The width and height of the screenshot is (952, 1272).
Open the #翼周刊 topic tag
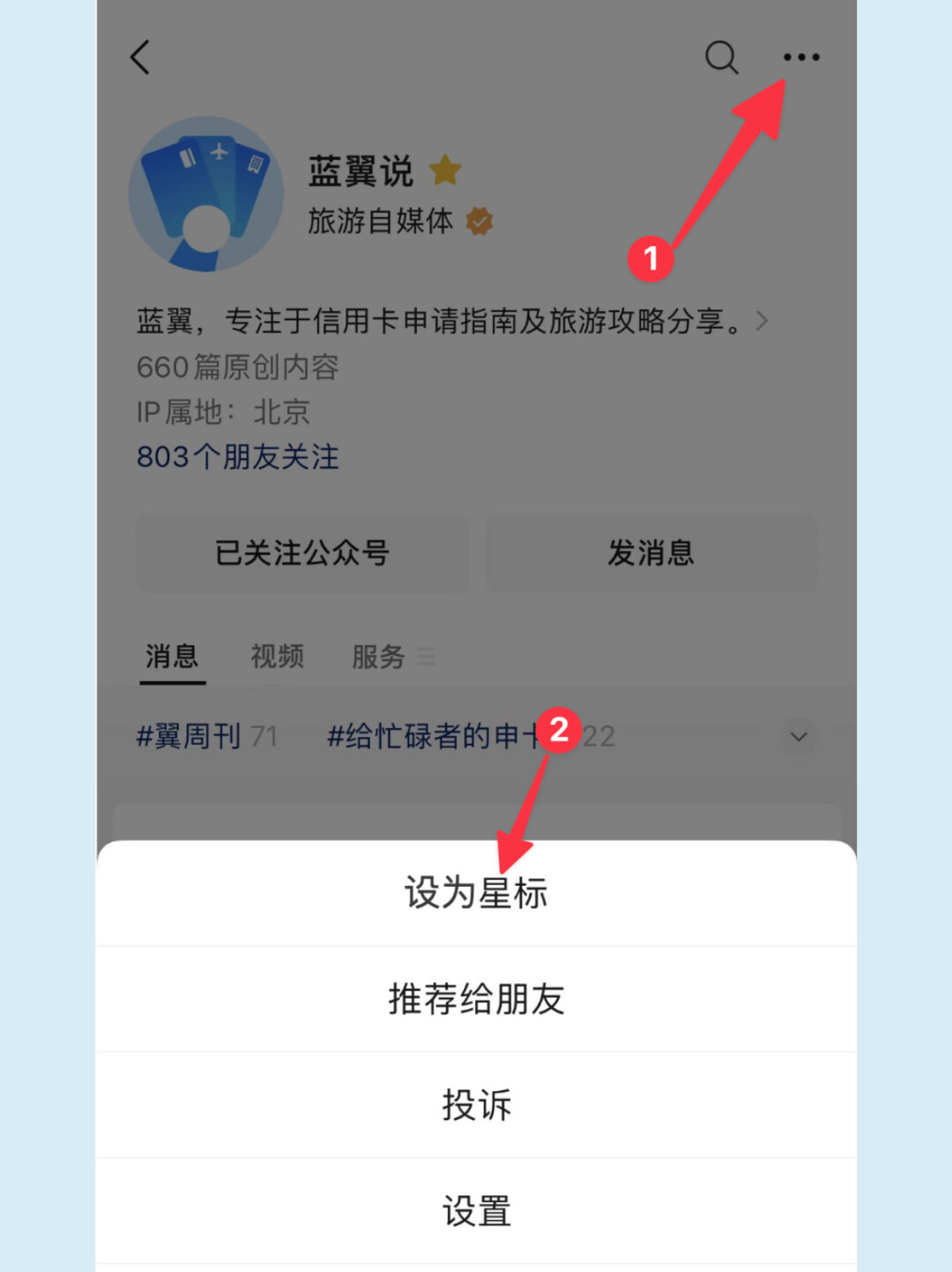(x=206, y=736)
